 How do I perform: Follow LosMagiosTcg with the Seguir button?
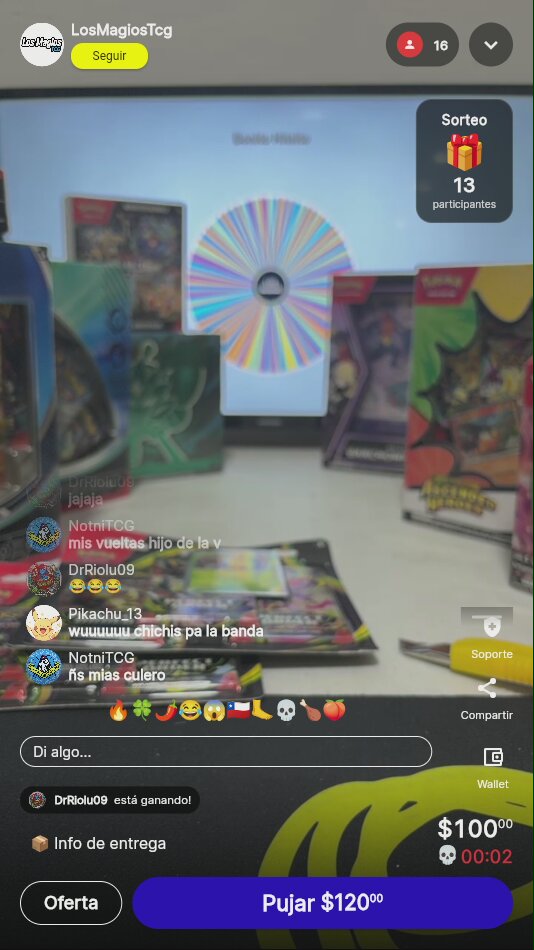pyautogui.click(x=109, y=56)
